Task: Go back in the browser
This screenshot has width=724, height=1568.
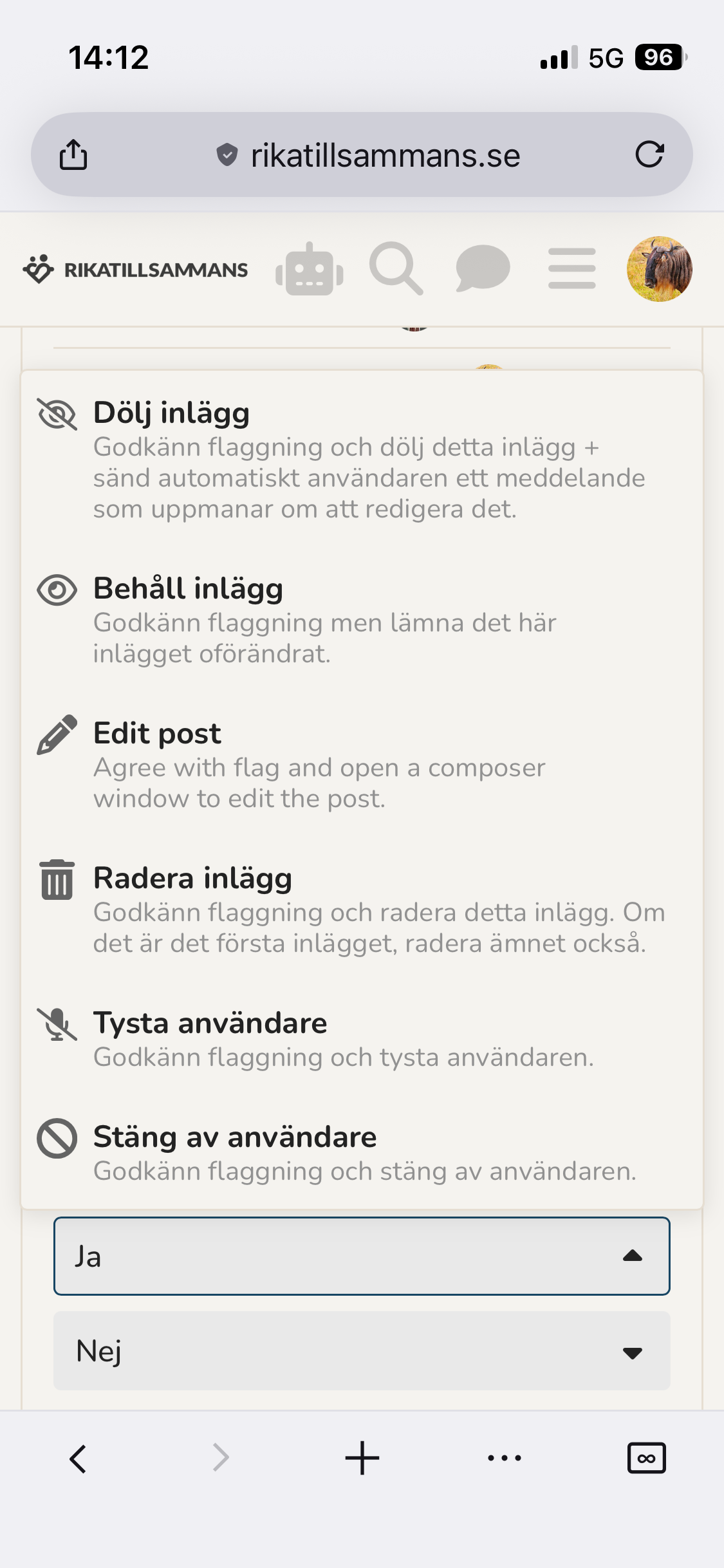Action: (78, 1458)
